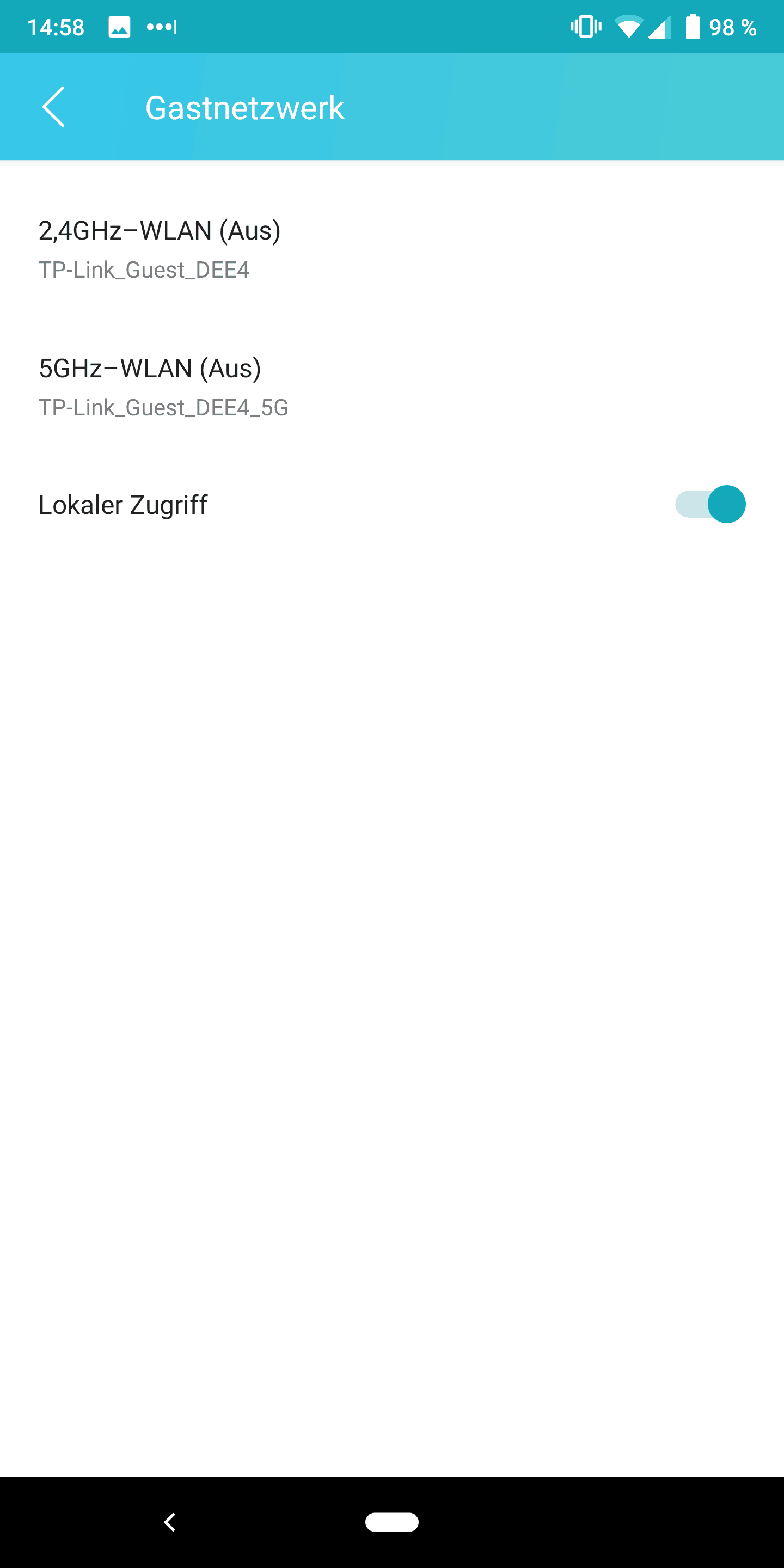The height and width of the screenshot is (1568, 784).
Task: Tap the system back button
Action: tap(170, 1522)
